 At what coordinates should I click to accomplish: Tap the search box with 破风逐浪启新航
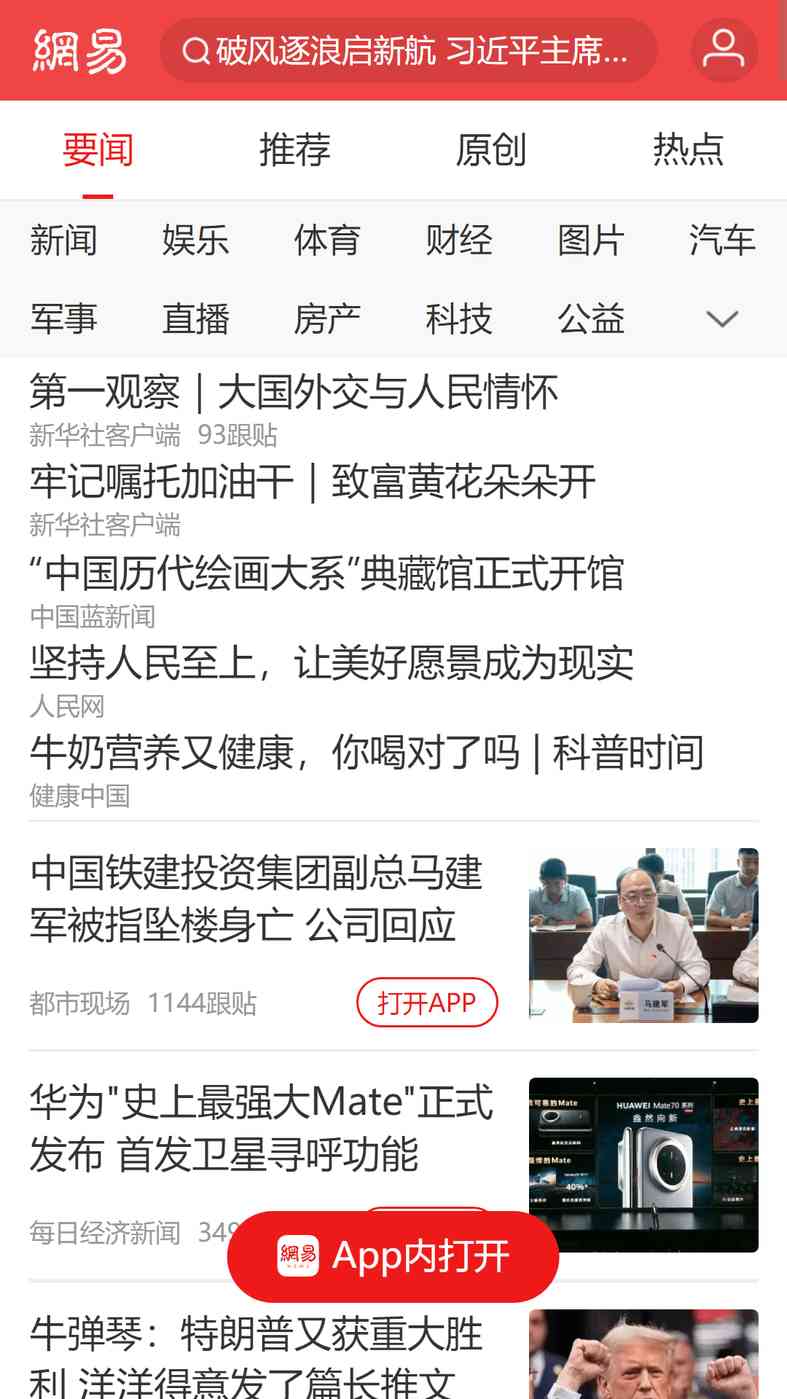click(408, 50)
